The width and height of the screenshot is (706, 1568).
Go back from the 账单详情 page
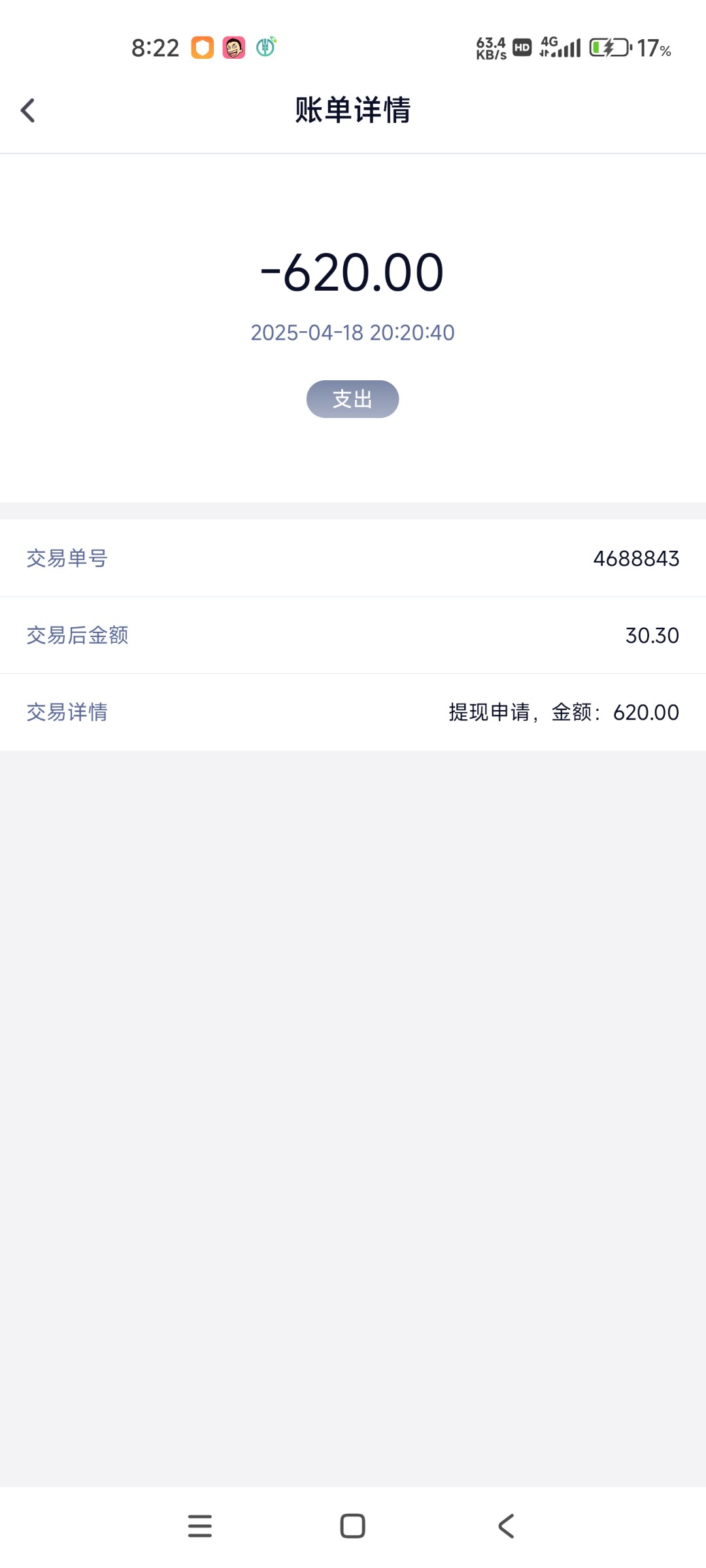[27, 110]
